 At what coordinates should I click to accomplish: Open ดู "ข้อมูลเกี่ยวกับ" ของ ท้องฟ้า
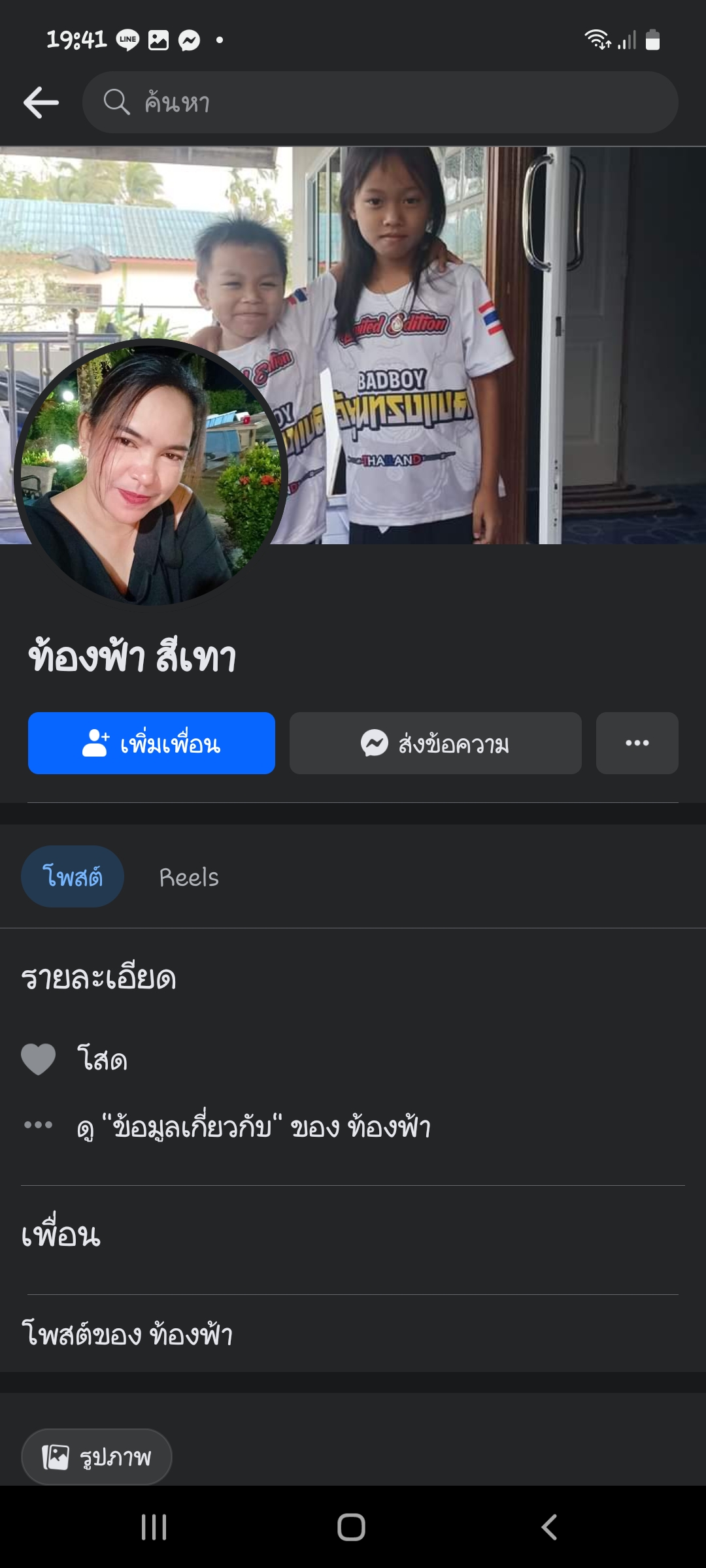(x=254, y=1127)
